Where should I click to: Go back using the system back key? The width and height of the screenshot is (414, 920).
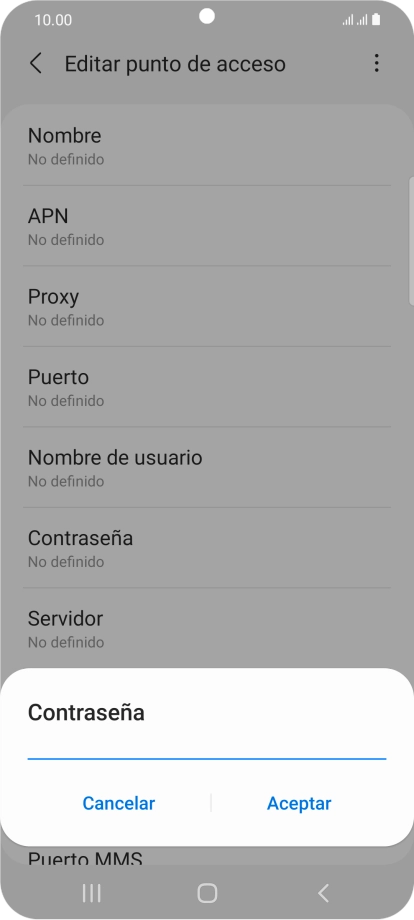(323, 893)
